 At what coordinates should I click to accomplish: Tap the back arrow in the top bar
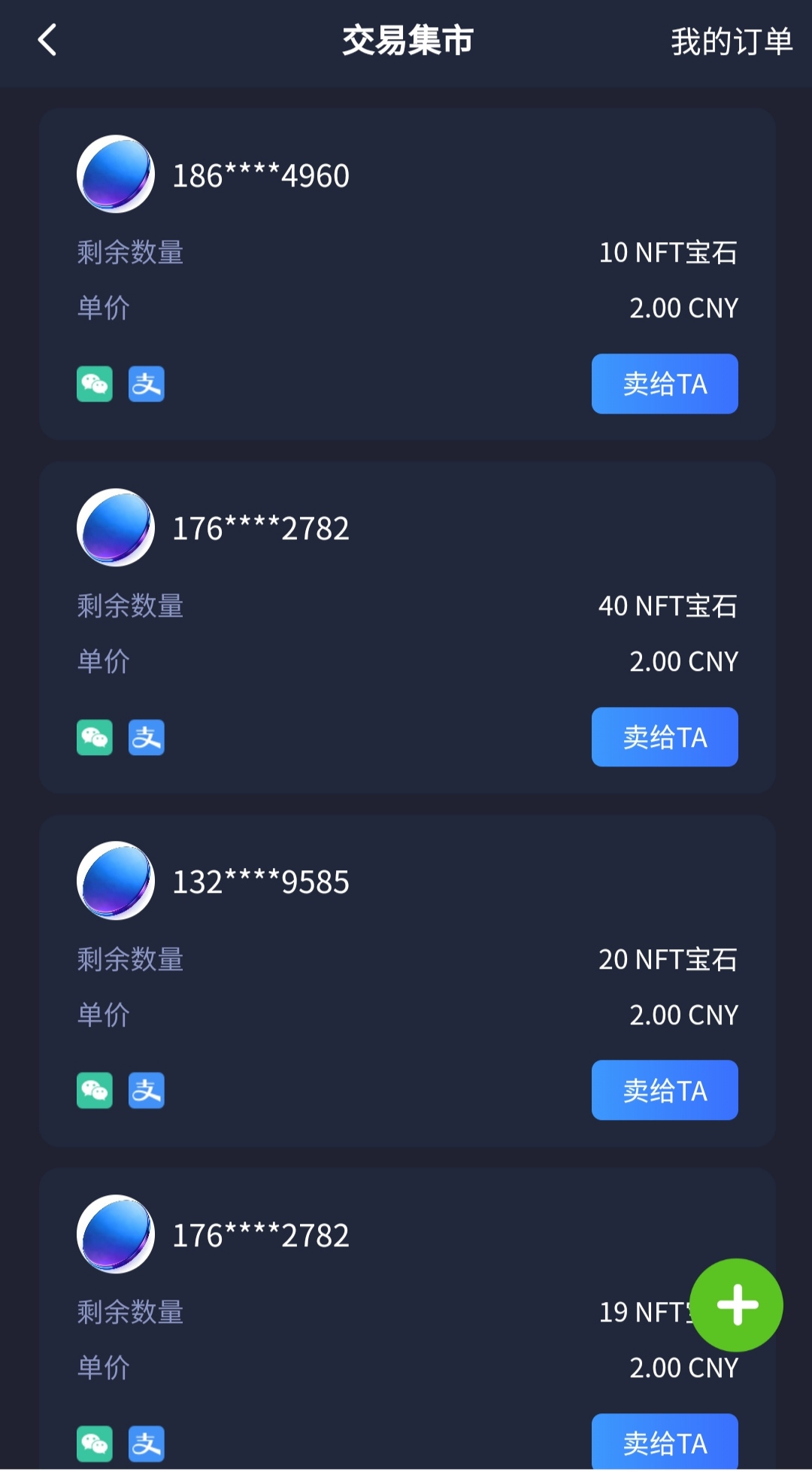[x=47, y=41]
